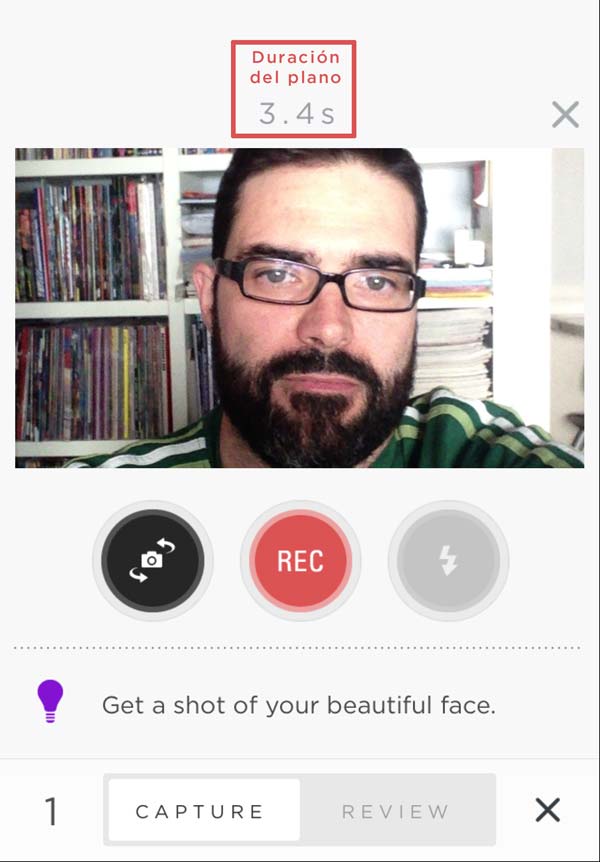
Task: Flip between front and rear camera
Action: coord(152,561)
